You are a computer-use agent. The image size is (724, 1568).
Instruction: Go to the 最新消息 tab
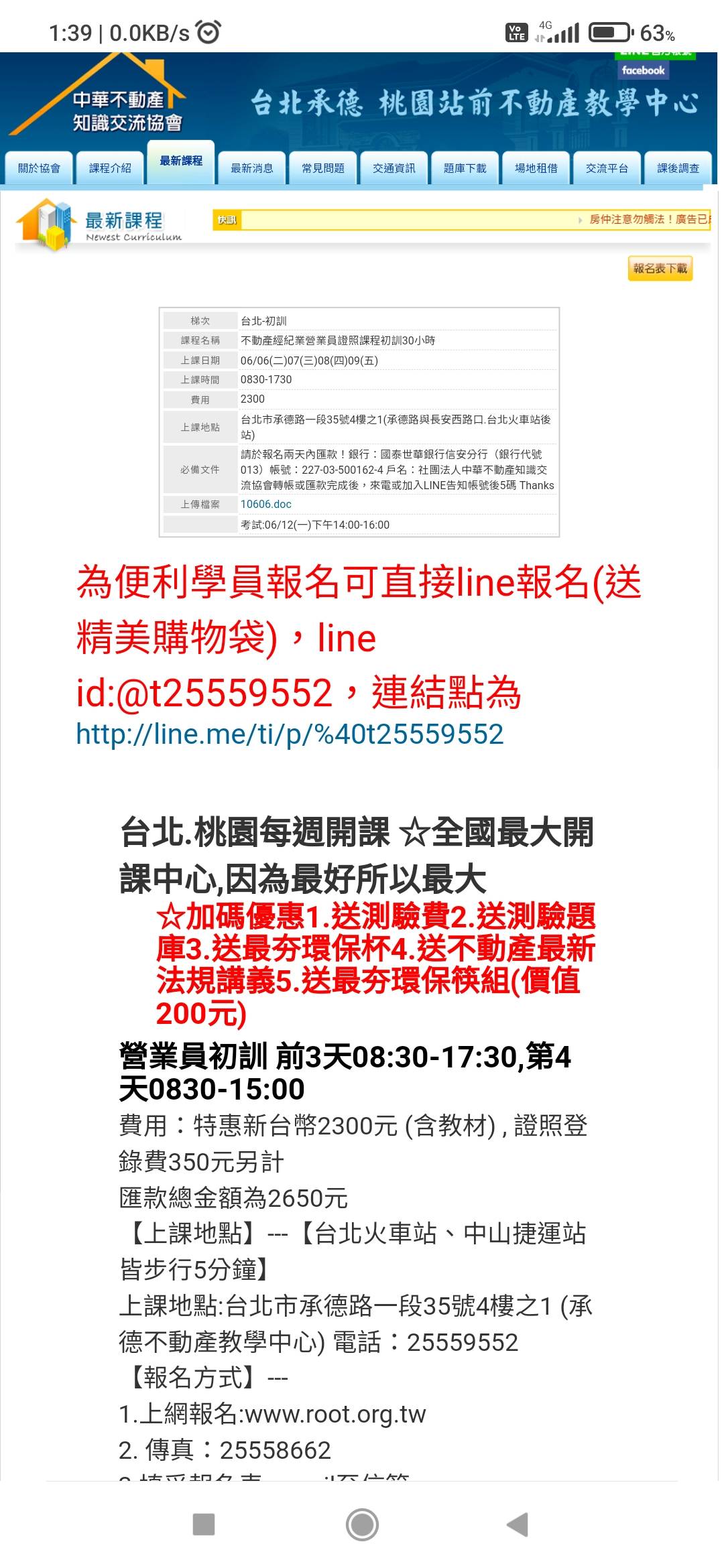pyautogui.click(x=252, y=168)
